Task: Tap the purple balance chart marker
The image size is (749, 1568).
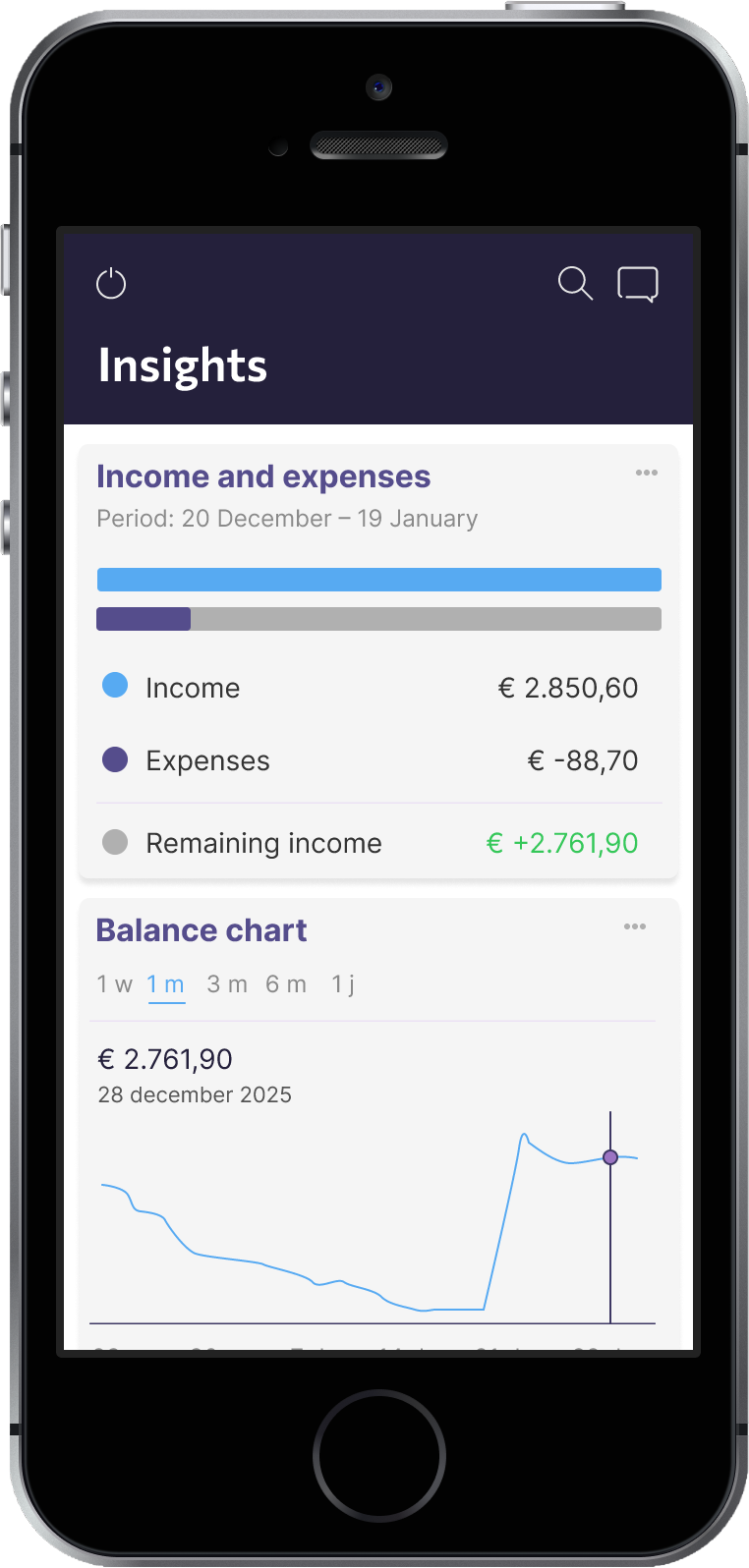Action: [x=610, y=1157]
